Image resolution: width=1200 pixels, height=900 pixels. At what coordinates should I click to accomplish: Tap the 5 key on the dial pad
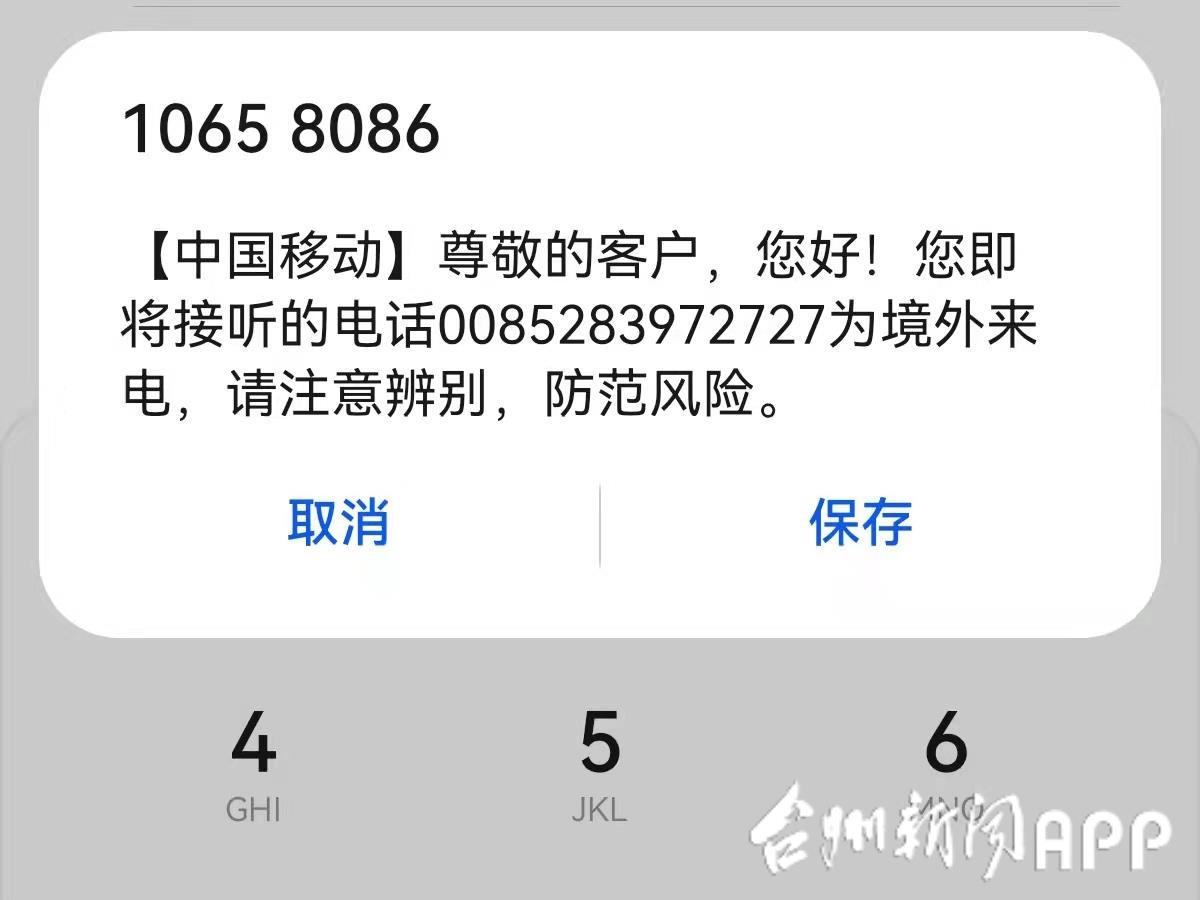pos(599,762)
